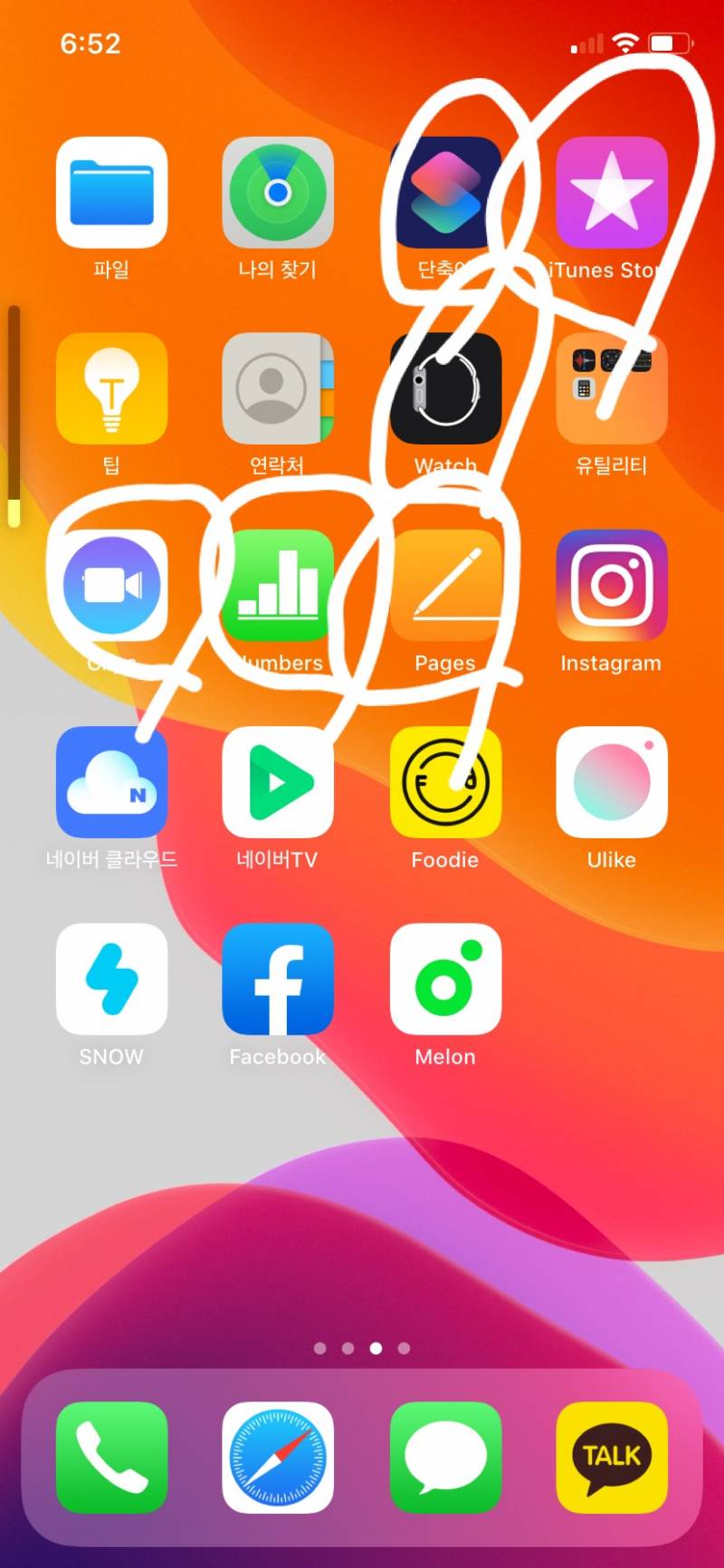Screen dimensions: 724x1568
Task: Open the Numbers app
Action: point(278,586)
